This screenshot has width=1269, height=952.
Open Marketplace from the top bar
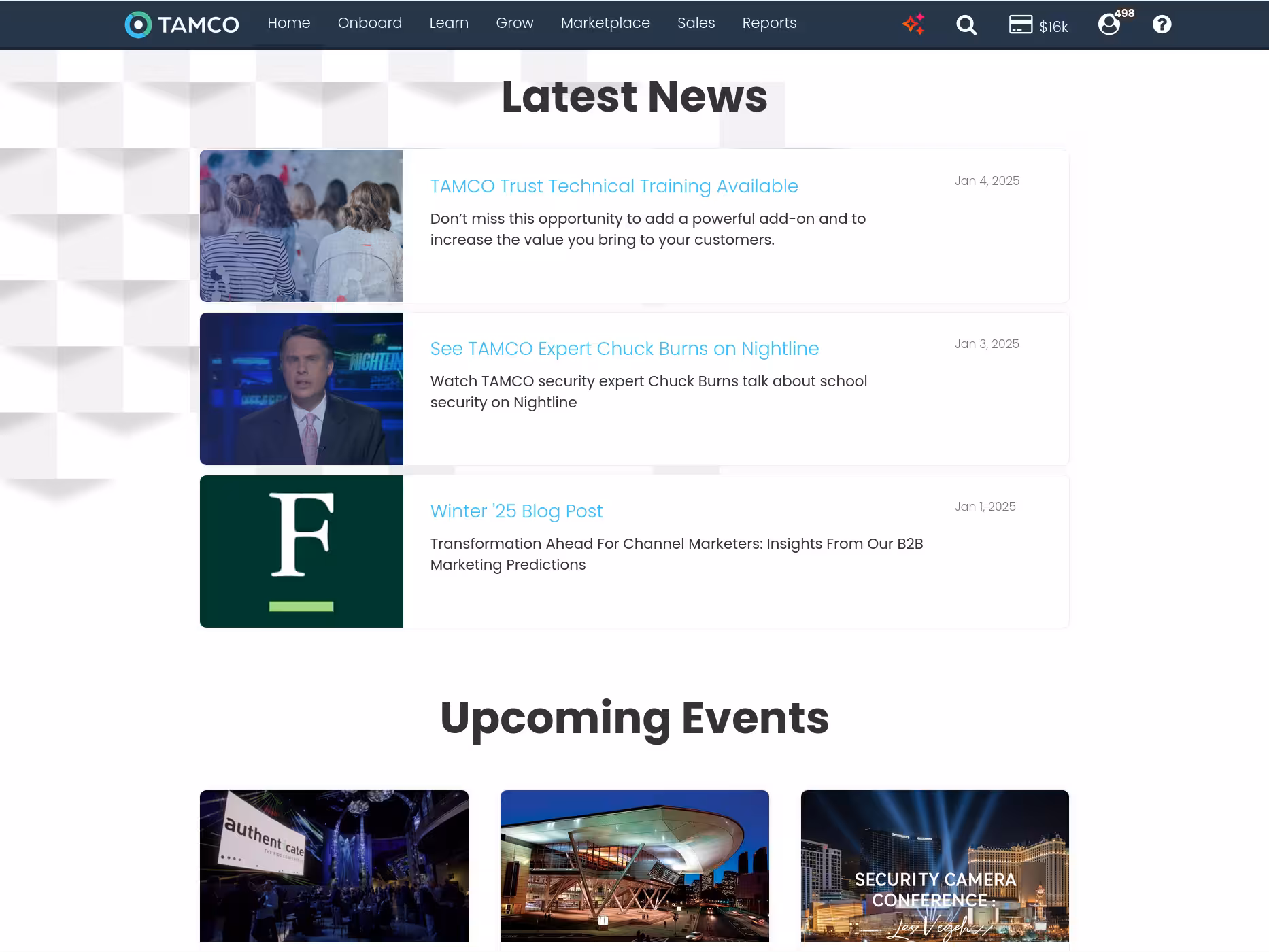coord(605,23)
